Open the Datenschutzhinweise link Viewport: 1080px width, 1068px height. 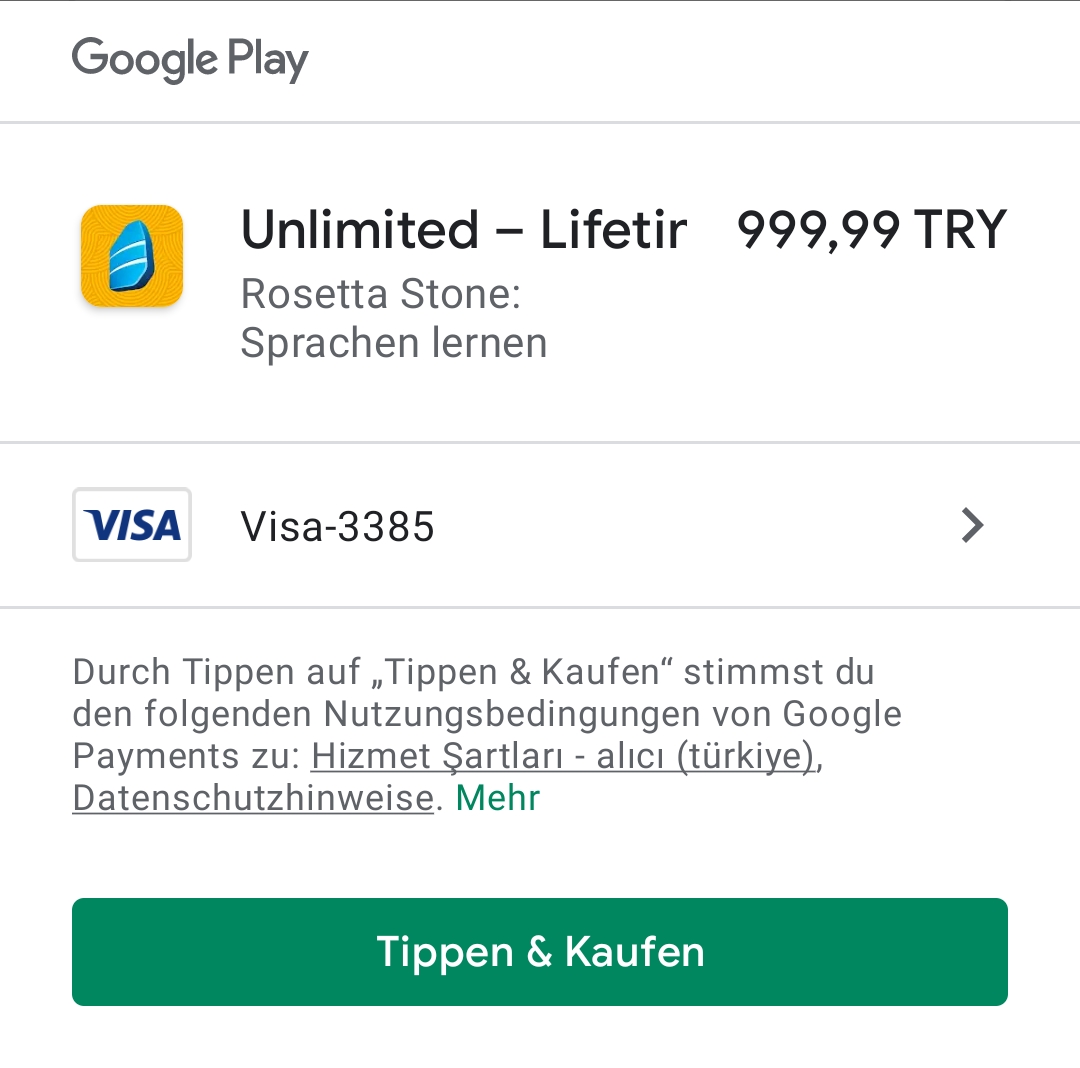coord(253,798)
